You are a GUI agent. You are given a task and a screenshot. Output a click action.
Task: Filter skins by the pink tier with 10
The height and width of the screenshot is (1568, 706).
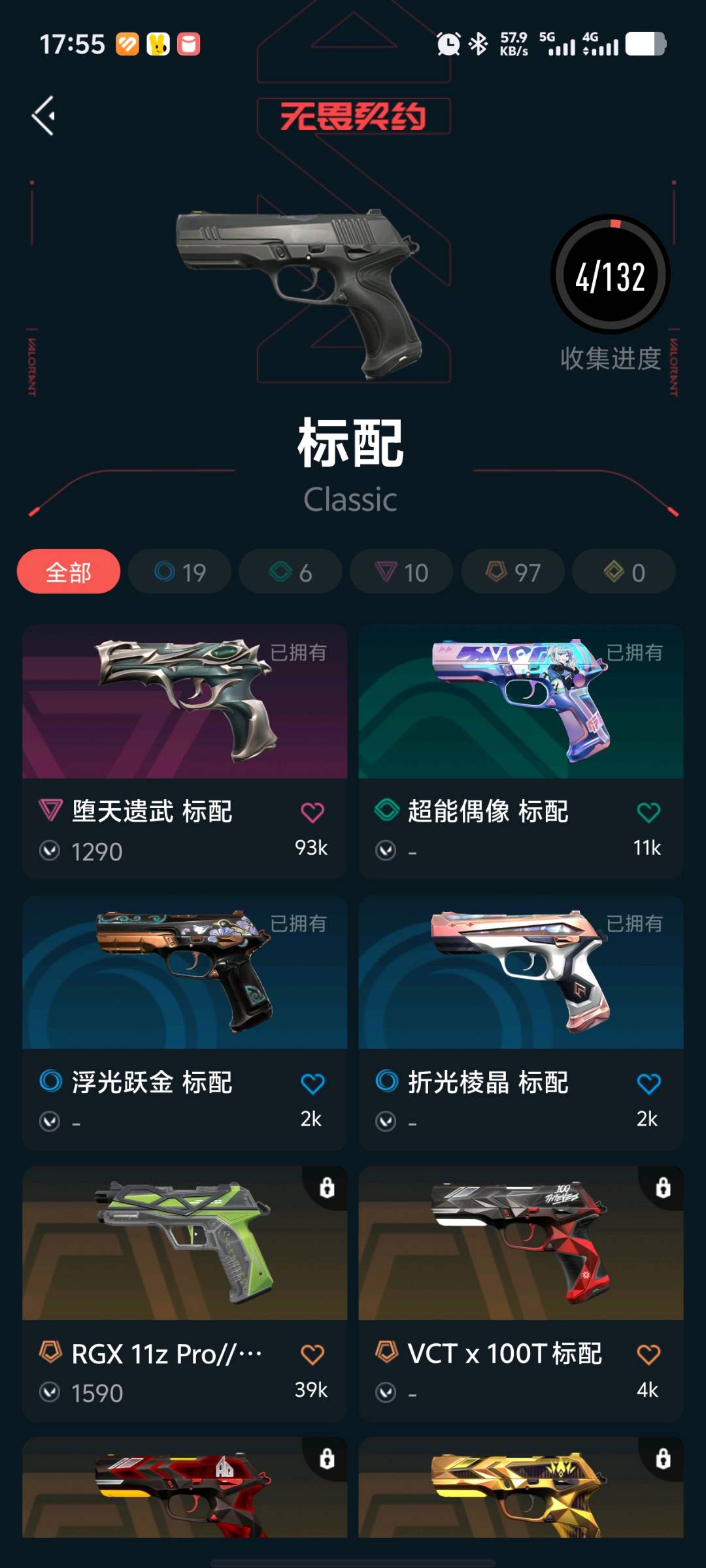point(401,572)
